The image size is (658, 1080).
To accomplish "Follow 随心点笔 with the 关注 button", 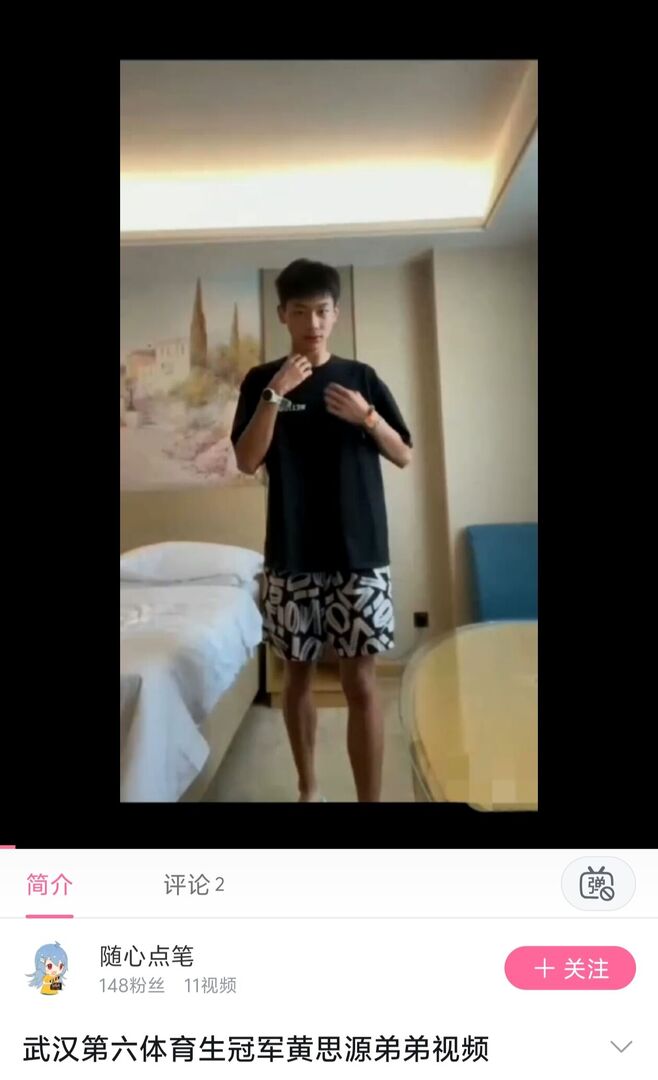I will point(570,968).
